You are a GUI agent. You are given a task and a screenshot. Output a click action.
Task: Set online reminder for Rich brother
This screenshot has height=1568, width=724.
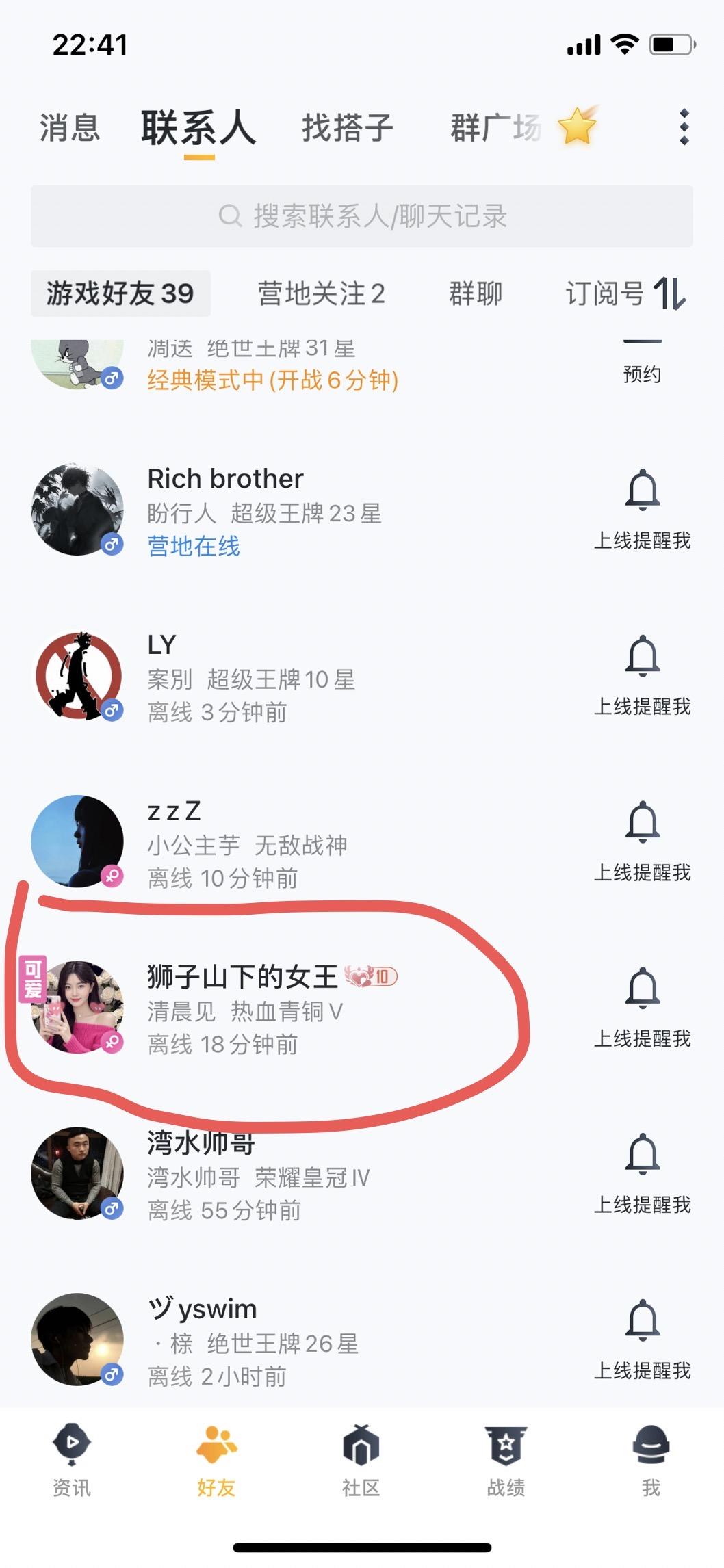(x=642, y=510)
